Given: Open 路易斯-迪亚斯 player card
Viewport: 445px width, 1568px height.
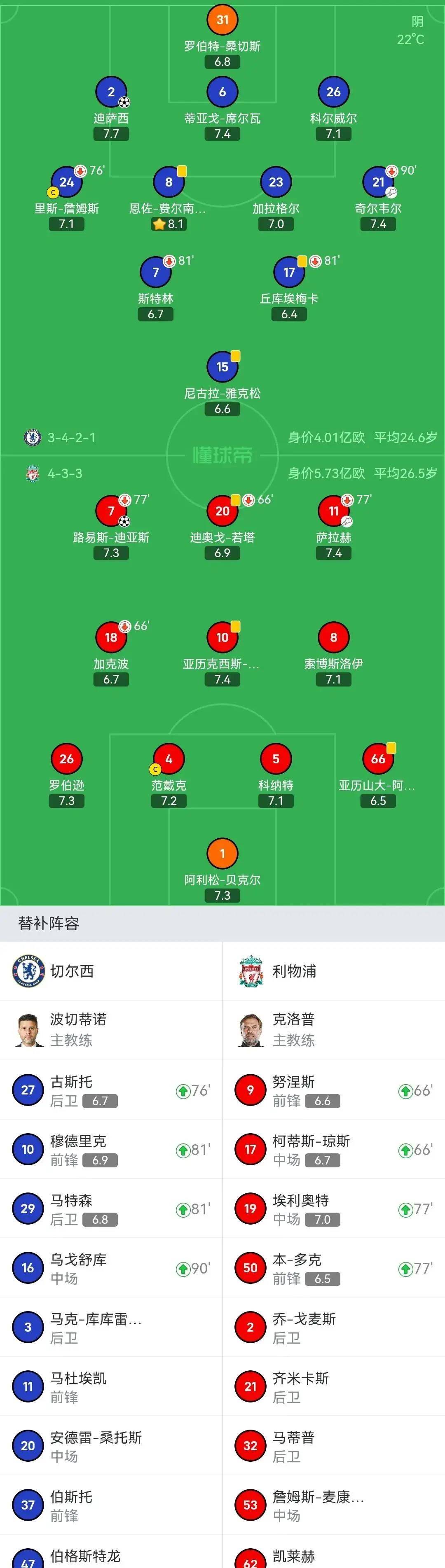Looking at the screenshot, I should click(111, 511).
